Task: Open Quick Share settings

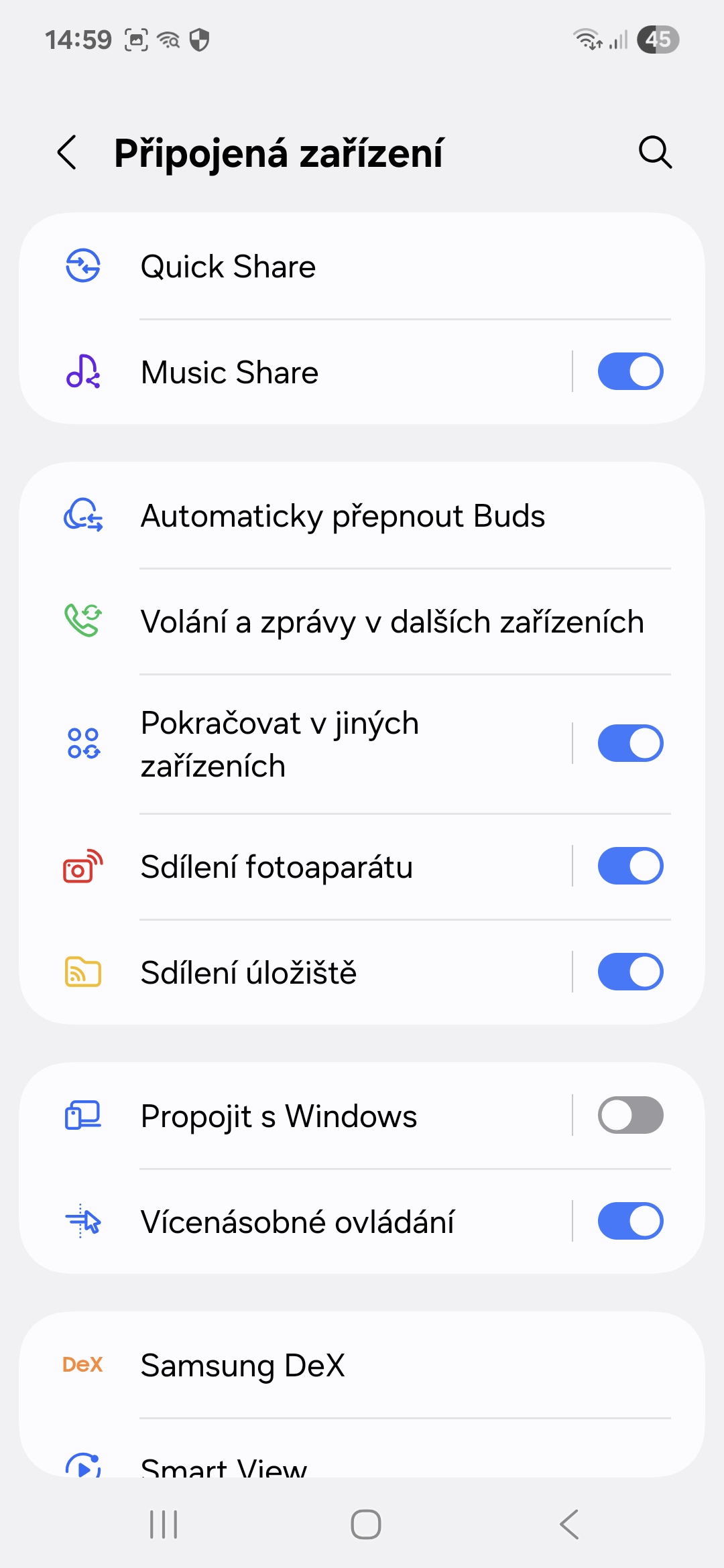Action: 362,266
